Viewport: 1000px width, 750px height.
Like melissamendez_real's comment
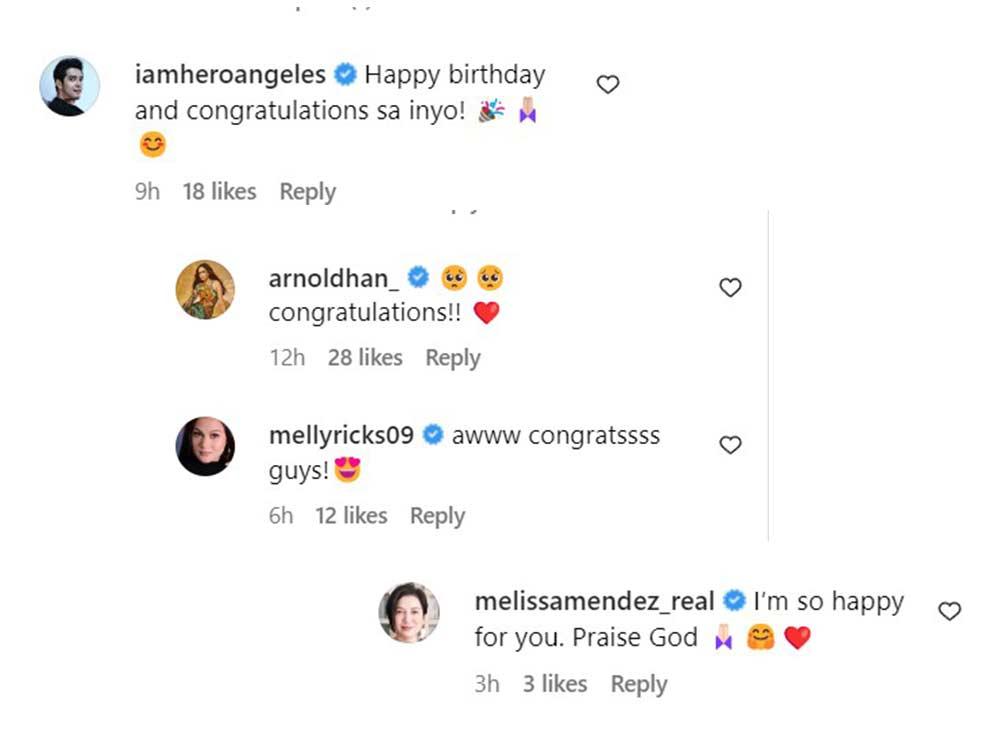coord(950,611)
